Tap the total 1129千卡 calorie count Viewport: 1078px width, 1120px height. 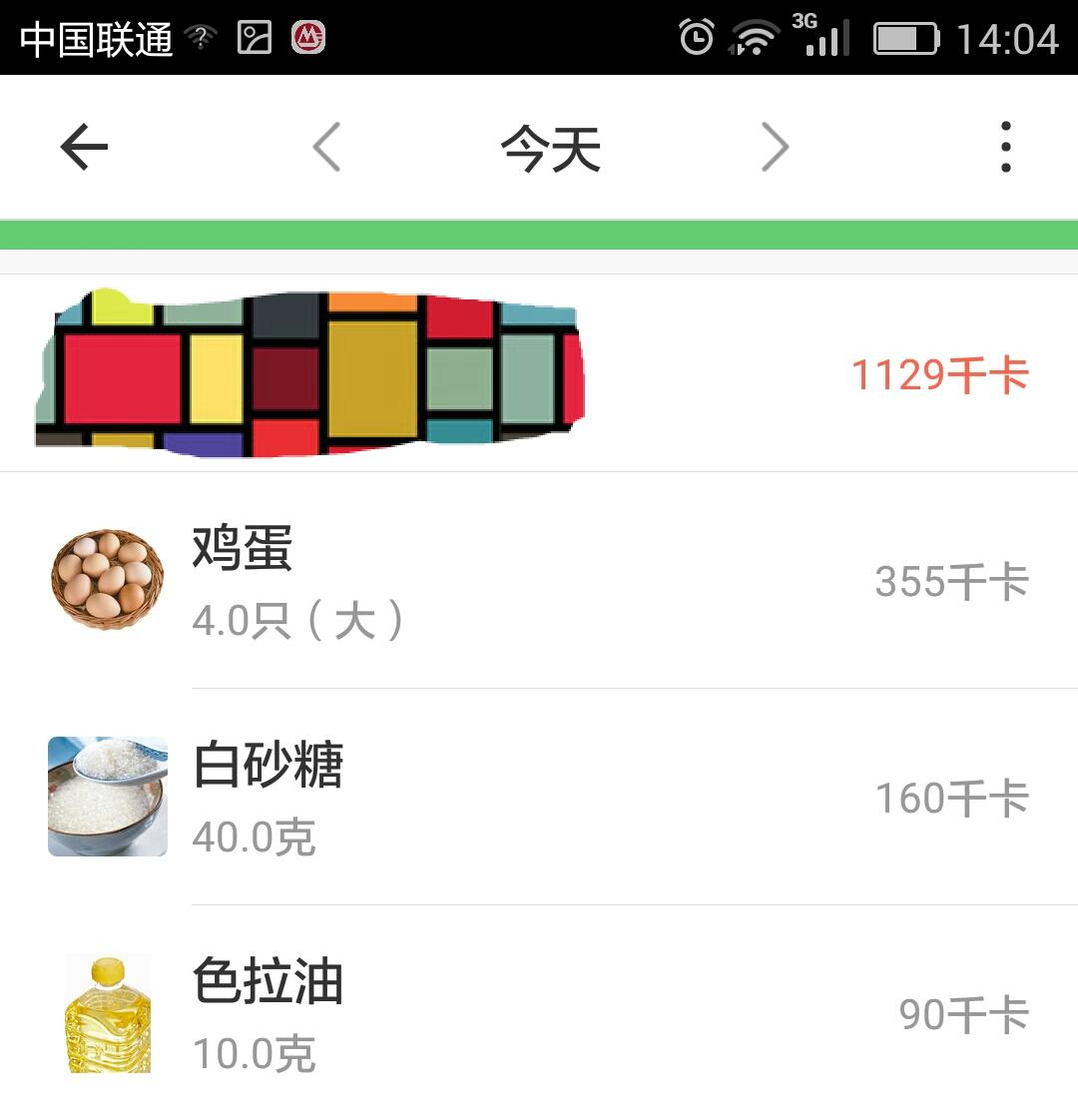(x=939, y=373)
